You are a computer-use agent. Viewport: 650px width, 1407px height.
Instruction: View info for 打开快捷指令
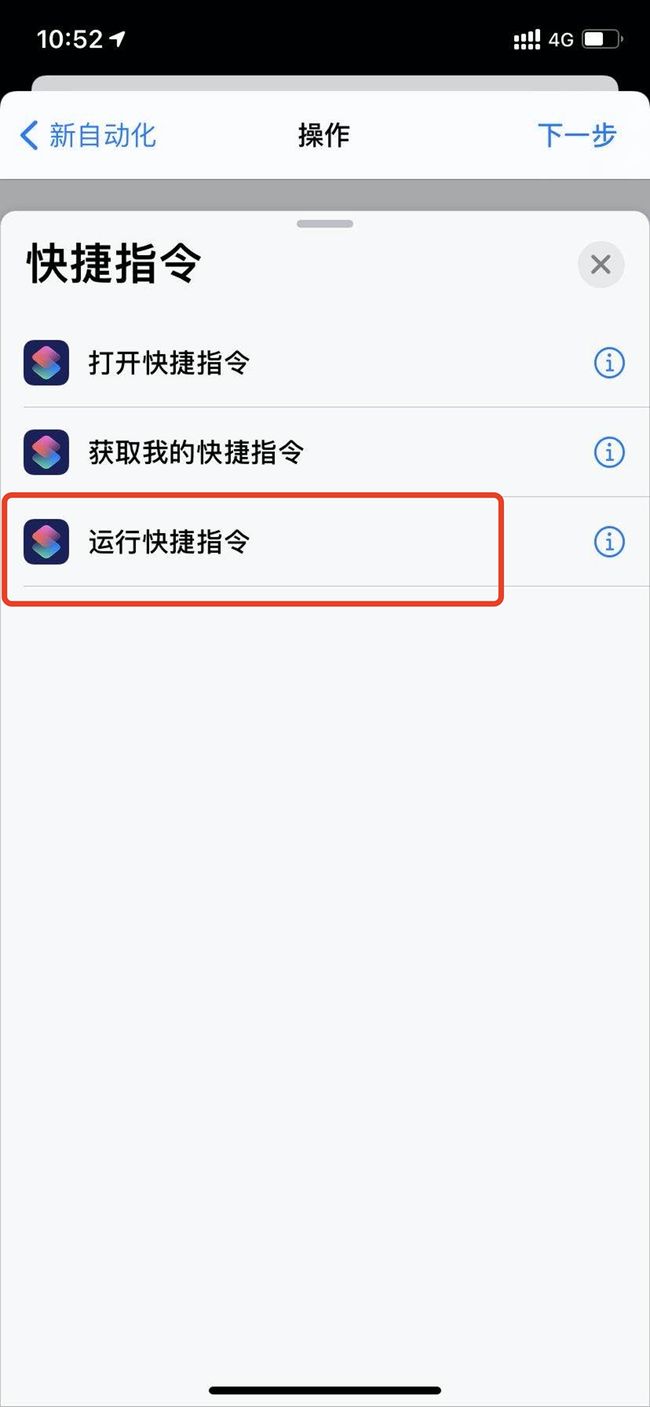(x=609, y=363)
